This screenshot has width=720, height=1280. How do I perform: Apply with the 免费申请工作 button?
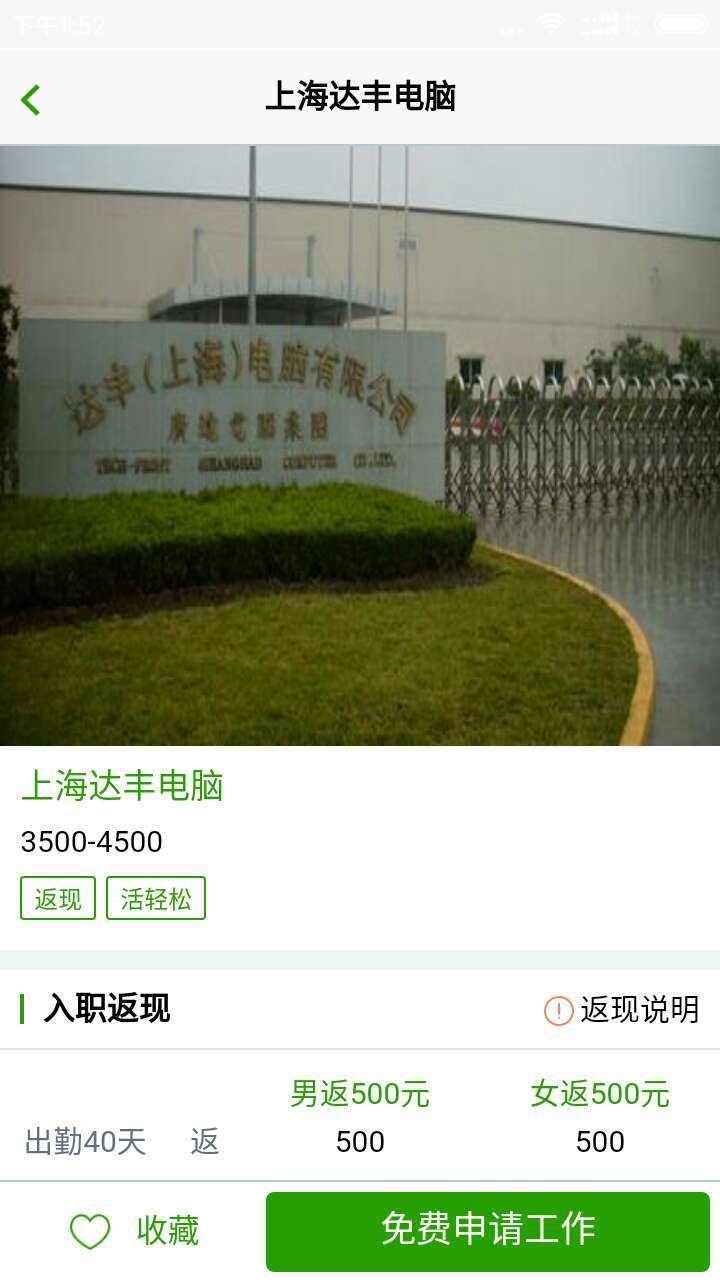tap(488, 1231)
